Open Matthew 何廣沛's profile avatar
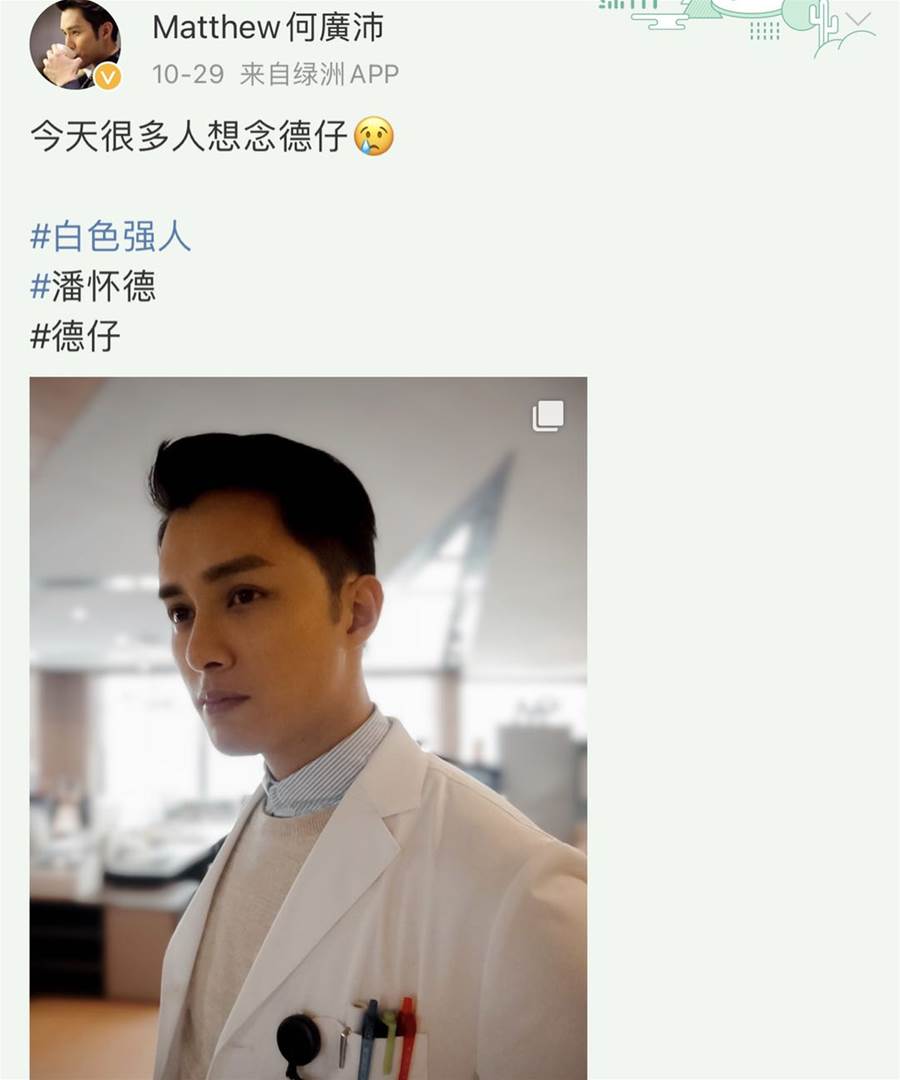900x1080 pixels. pyautogui.click(x=74, y=46)
